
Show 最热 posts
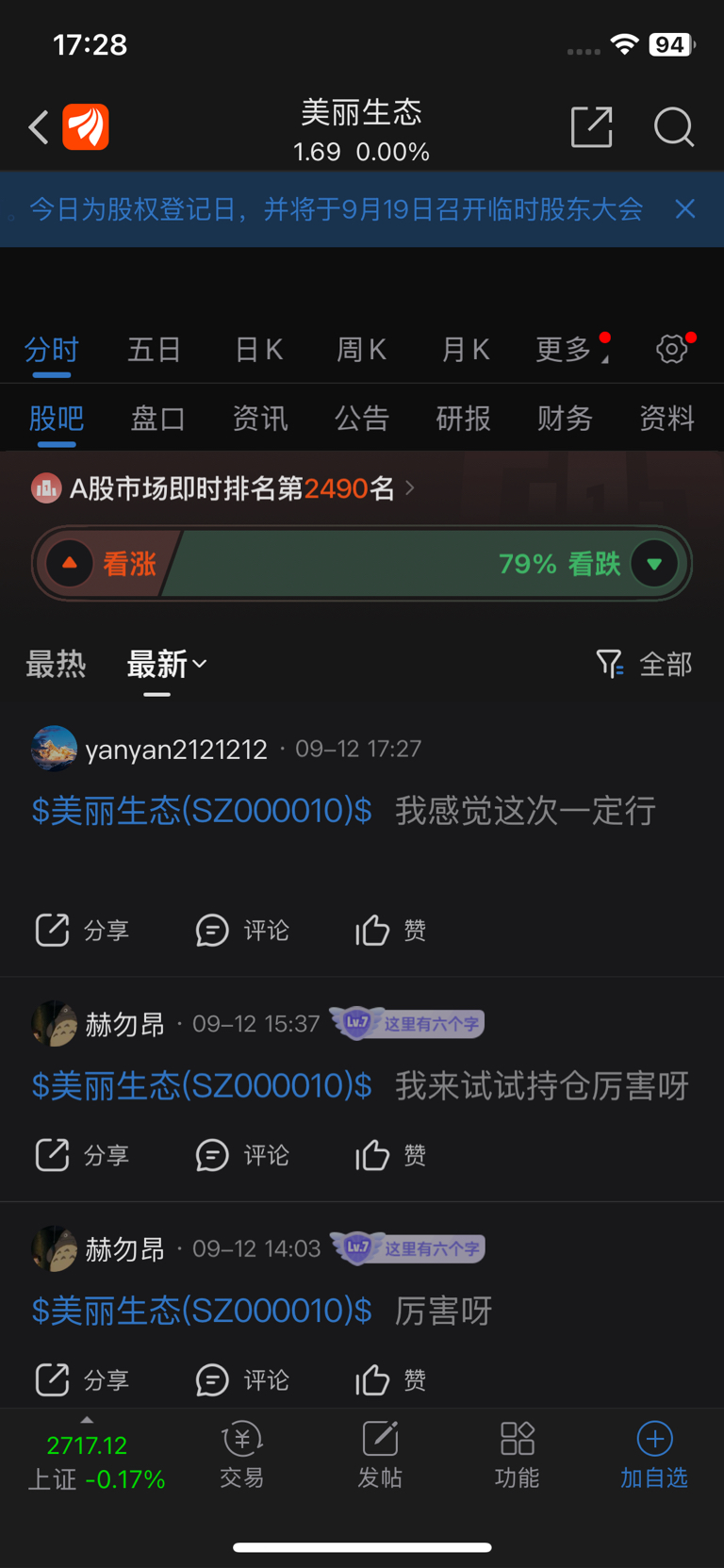[56, 665]
